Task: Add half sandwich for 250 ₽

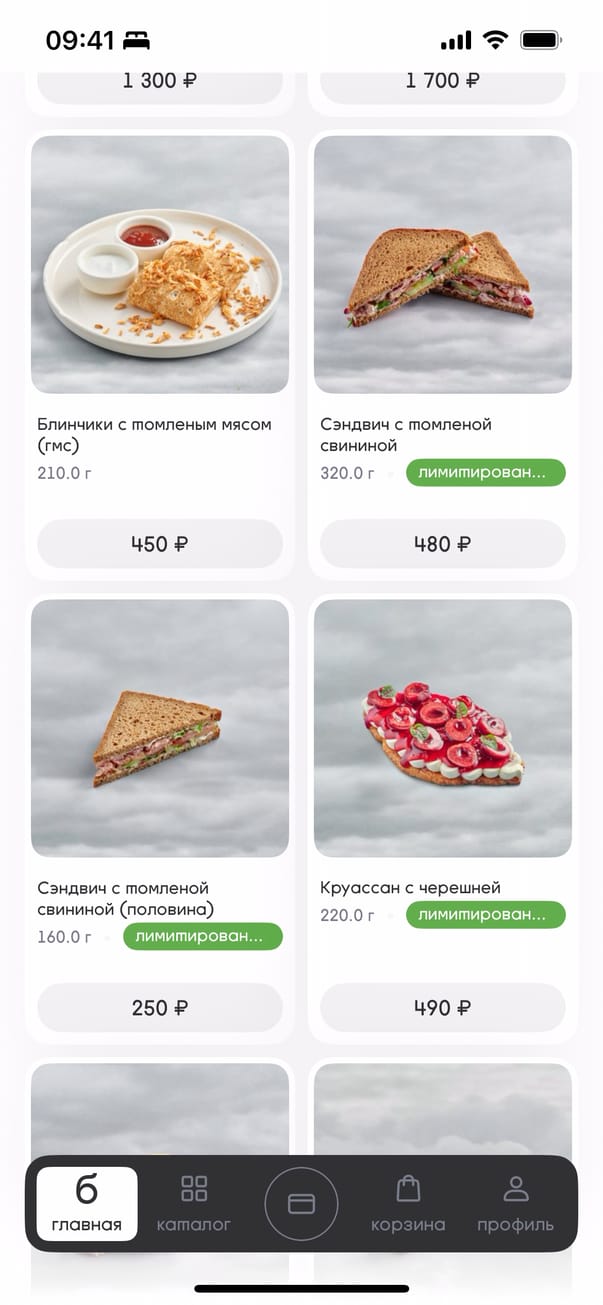Action: (160, 1007)
